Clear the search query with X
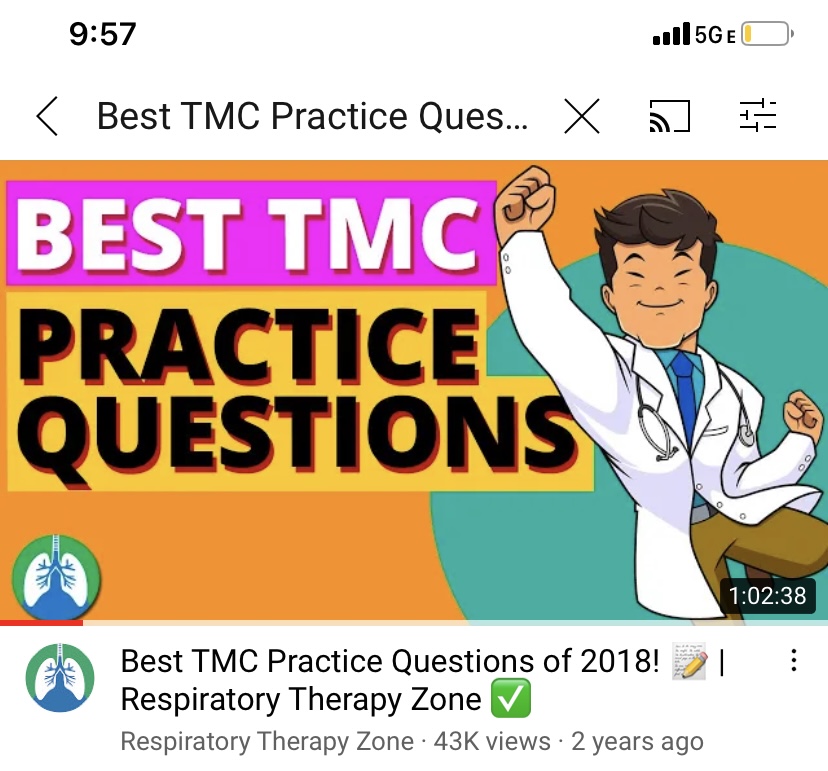Screen dimensions: 828x771 (582, 116)
